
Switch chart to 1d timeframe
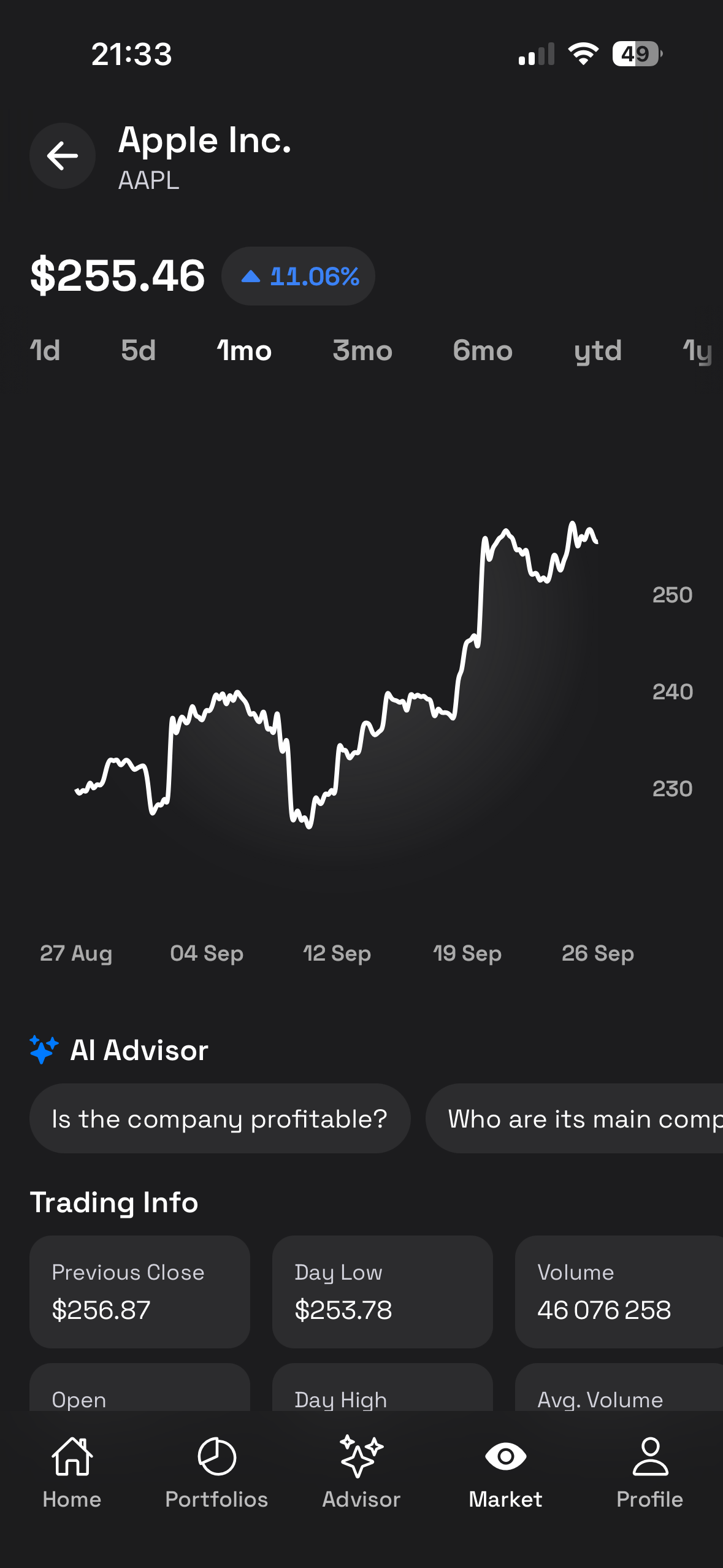44,350
